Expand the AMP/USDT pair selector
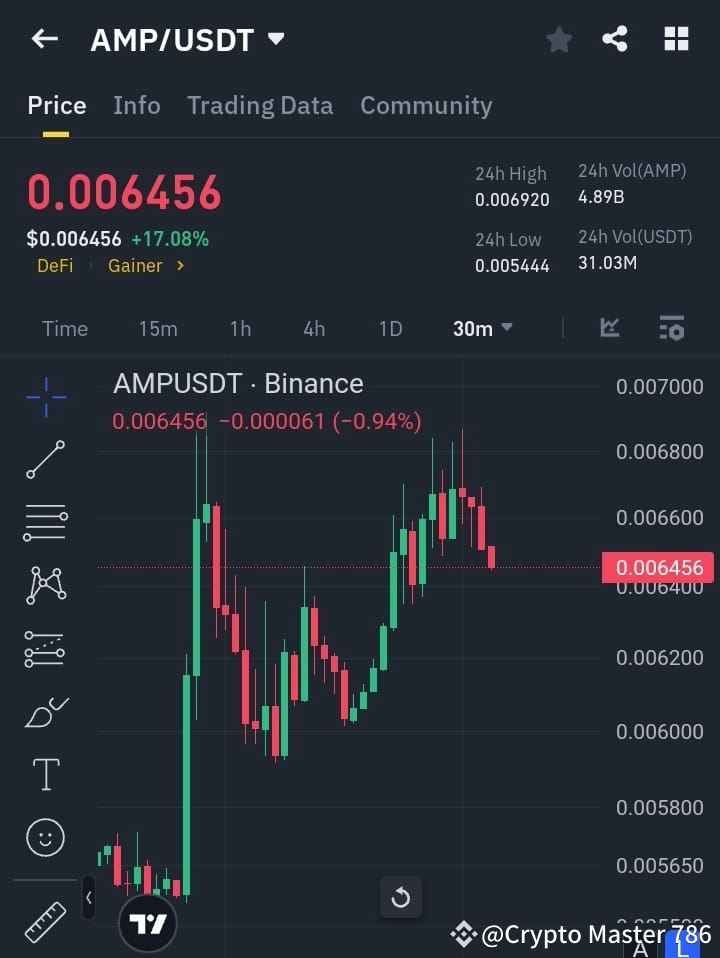This screenshot has width=720, height=958. (x=276, y=39)
